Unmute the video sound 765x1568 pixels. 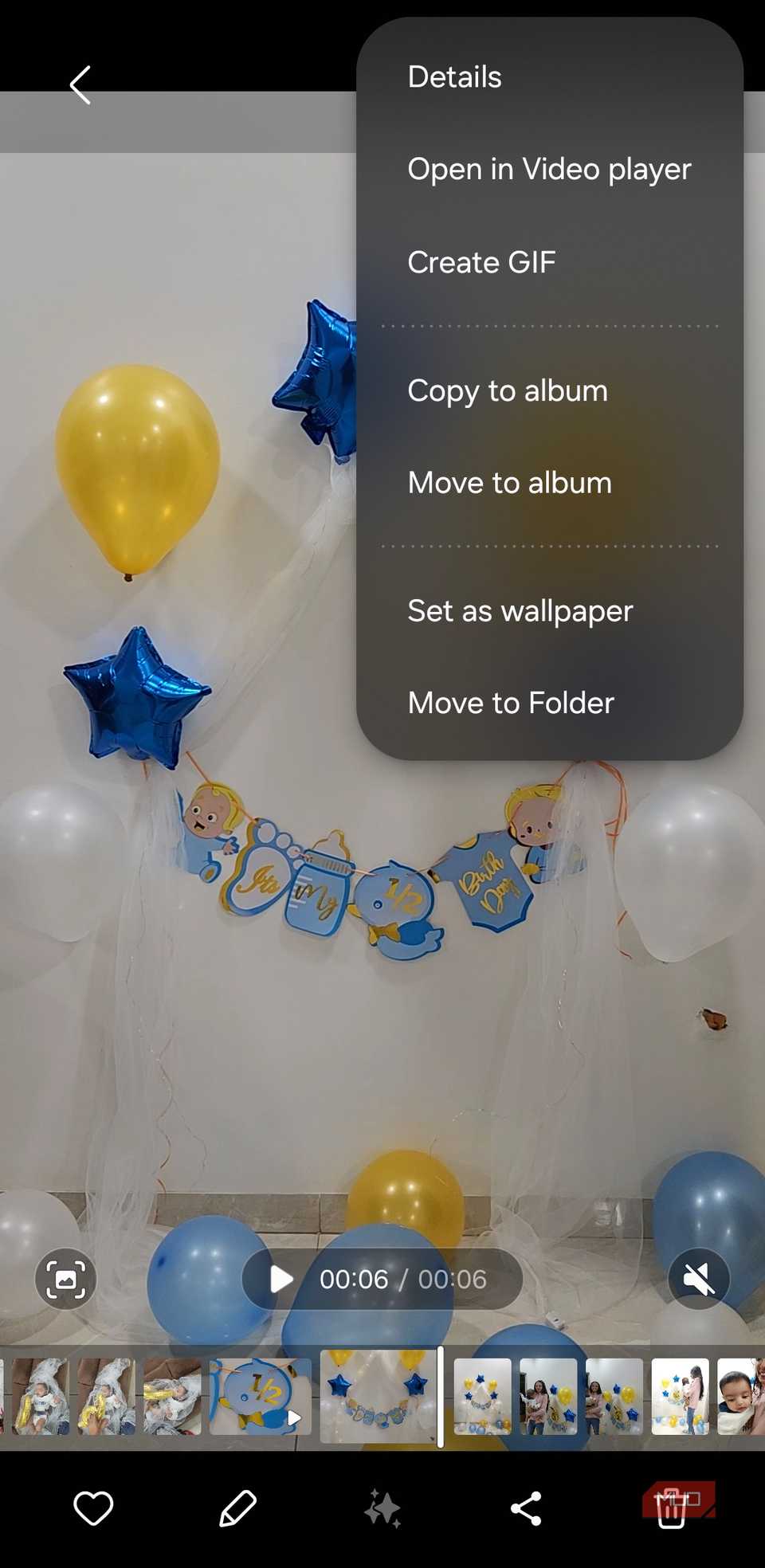(699, 1279)
